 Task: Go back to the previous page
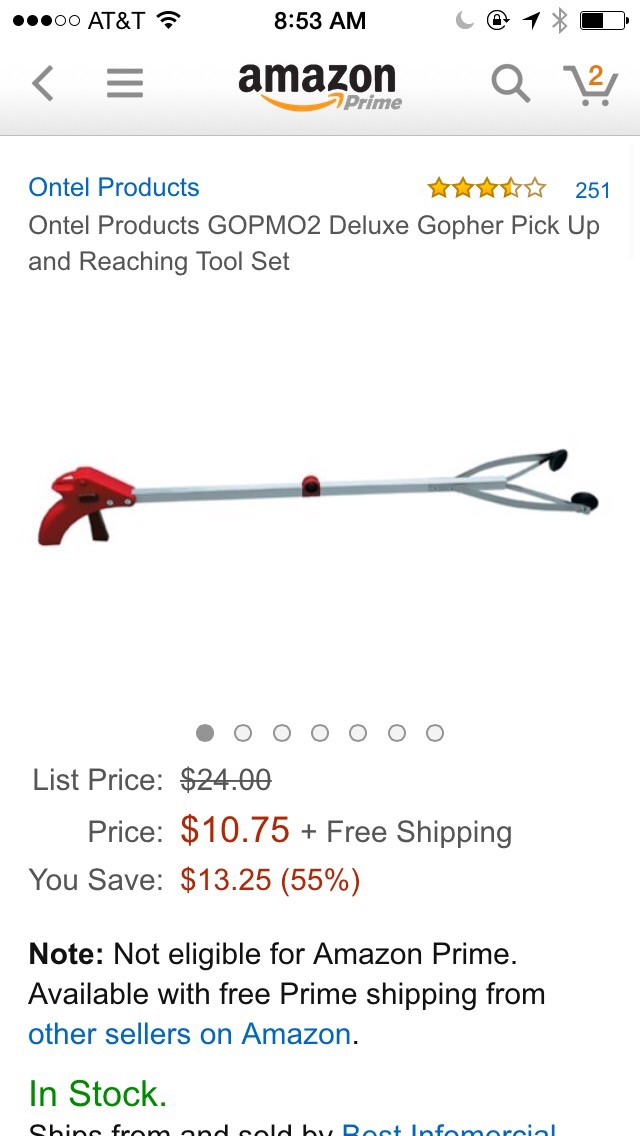click(42, 83)
